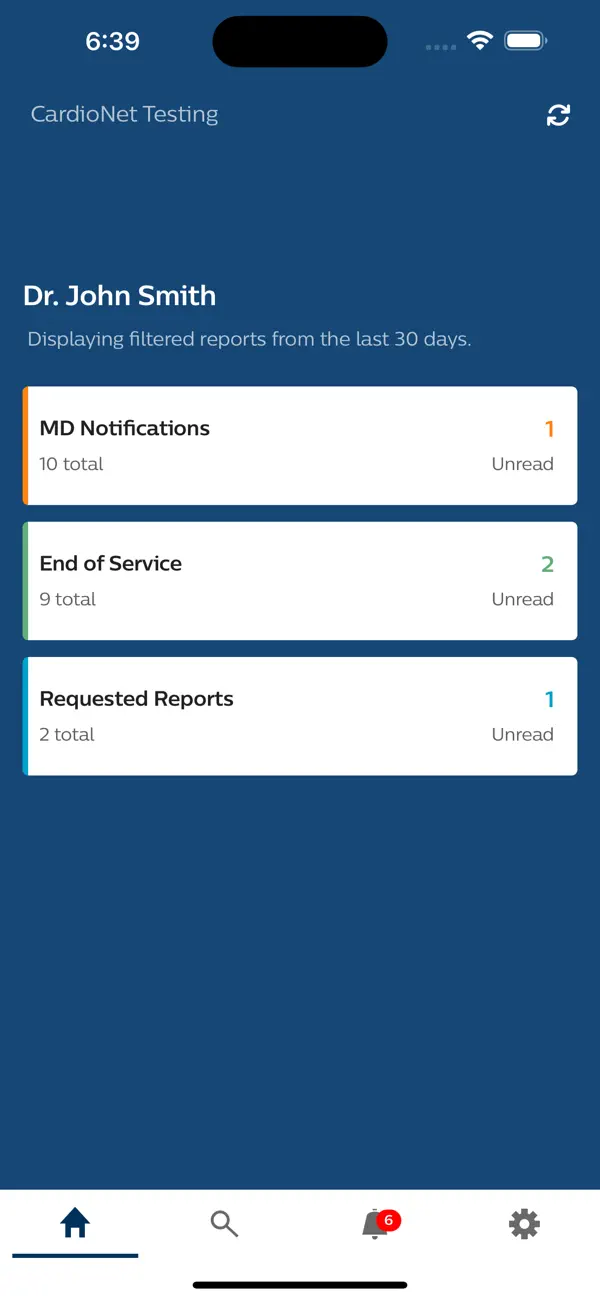This screenshot has width=600, height=1300.
Task: Select the home tab
Action: point(75,1223)
